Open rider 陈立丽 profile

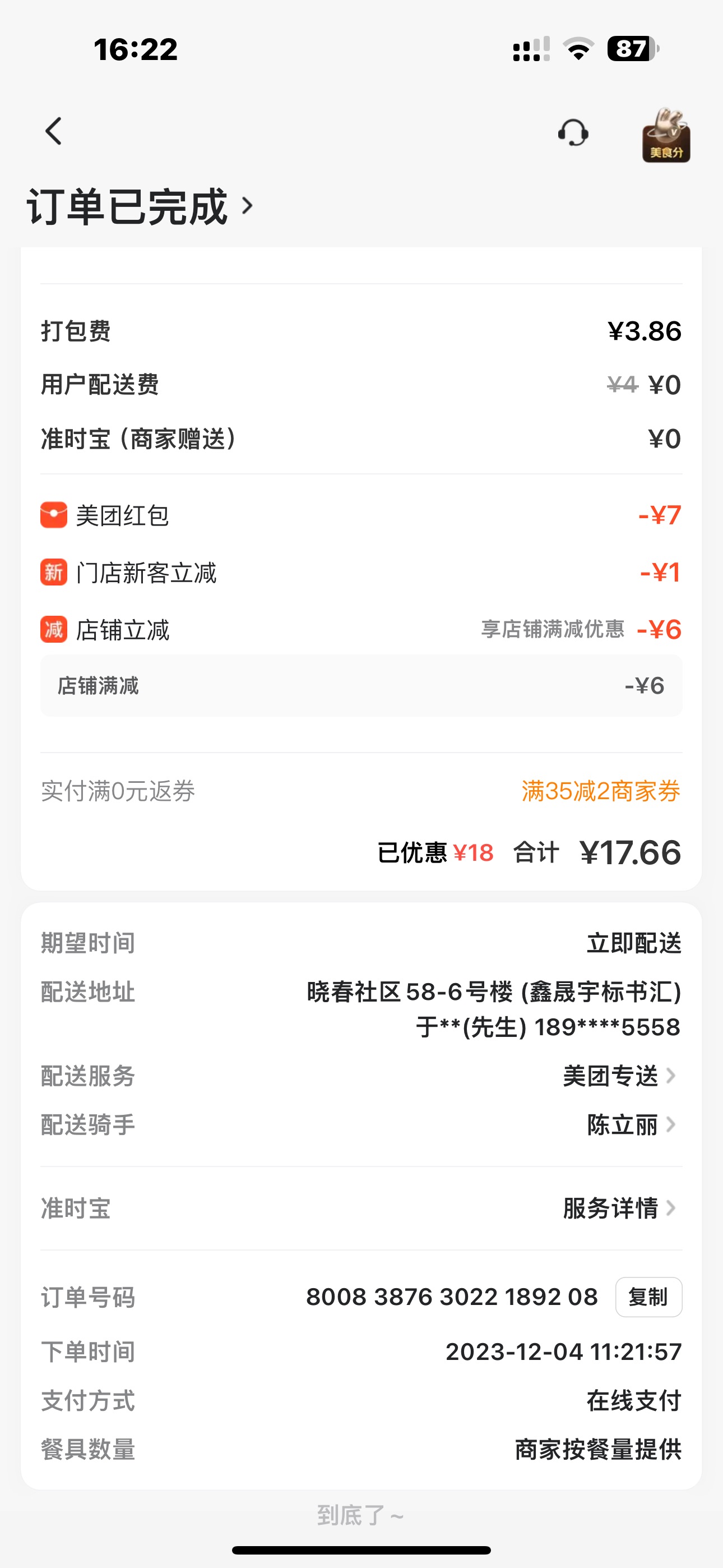click(x=631, y=1125)
